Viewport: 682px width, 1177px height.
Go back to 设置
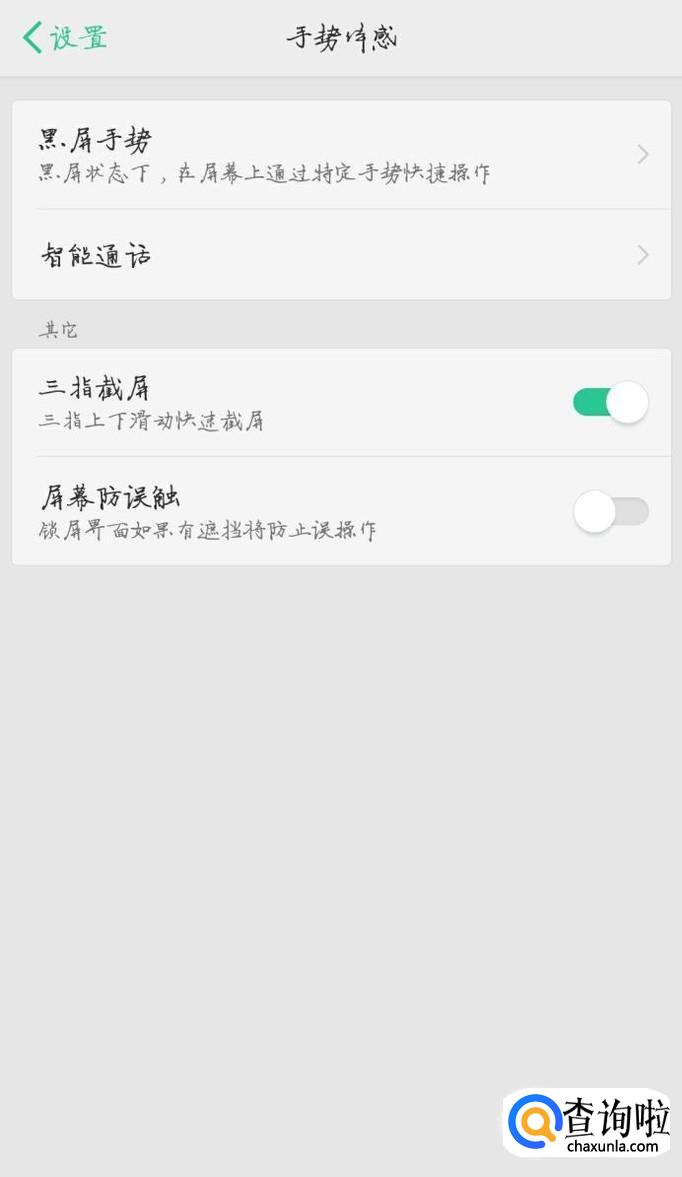click(x=65, y=38)
